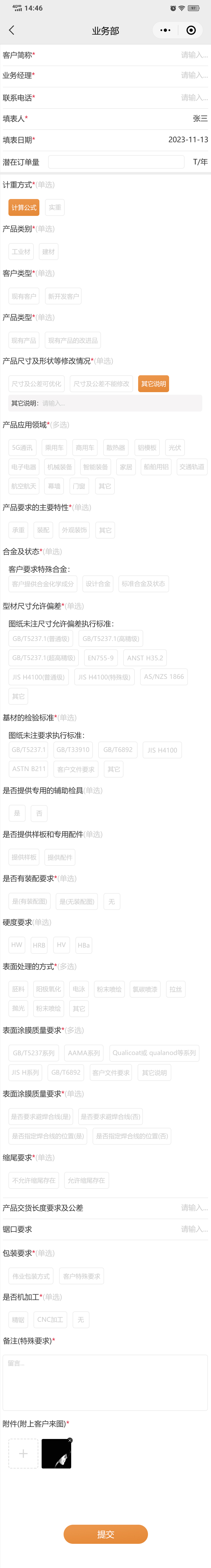
Task: Go back from the 业务部 page
Action: click(x=12, y=30)
